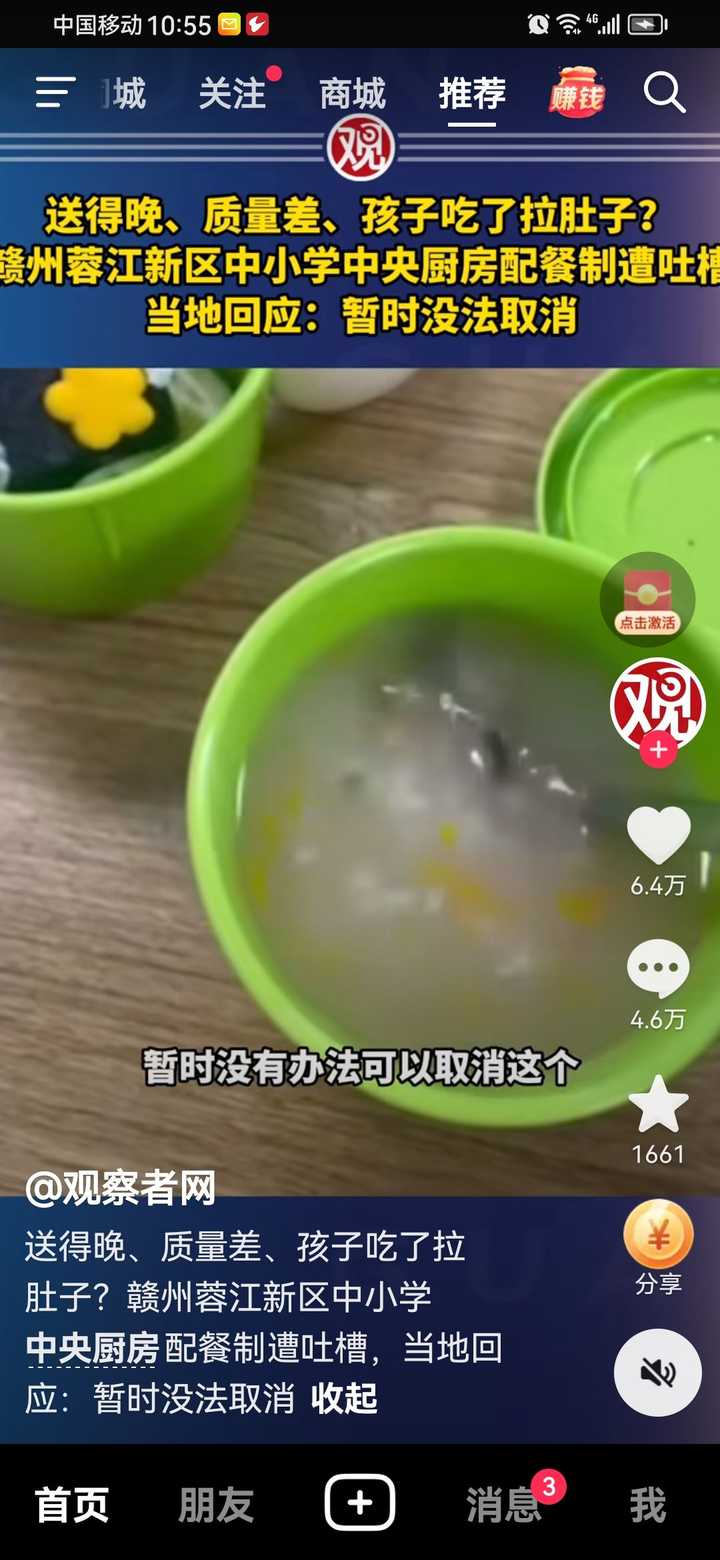Unmute the video sound
The image size is (720, 1560).
pyautogui.click(x=658, y=1373)
